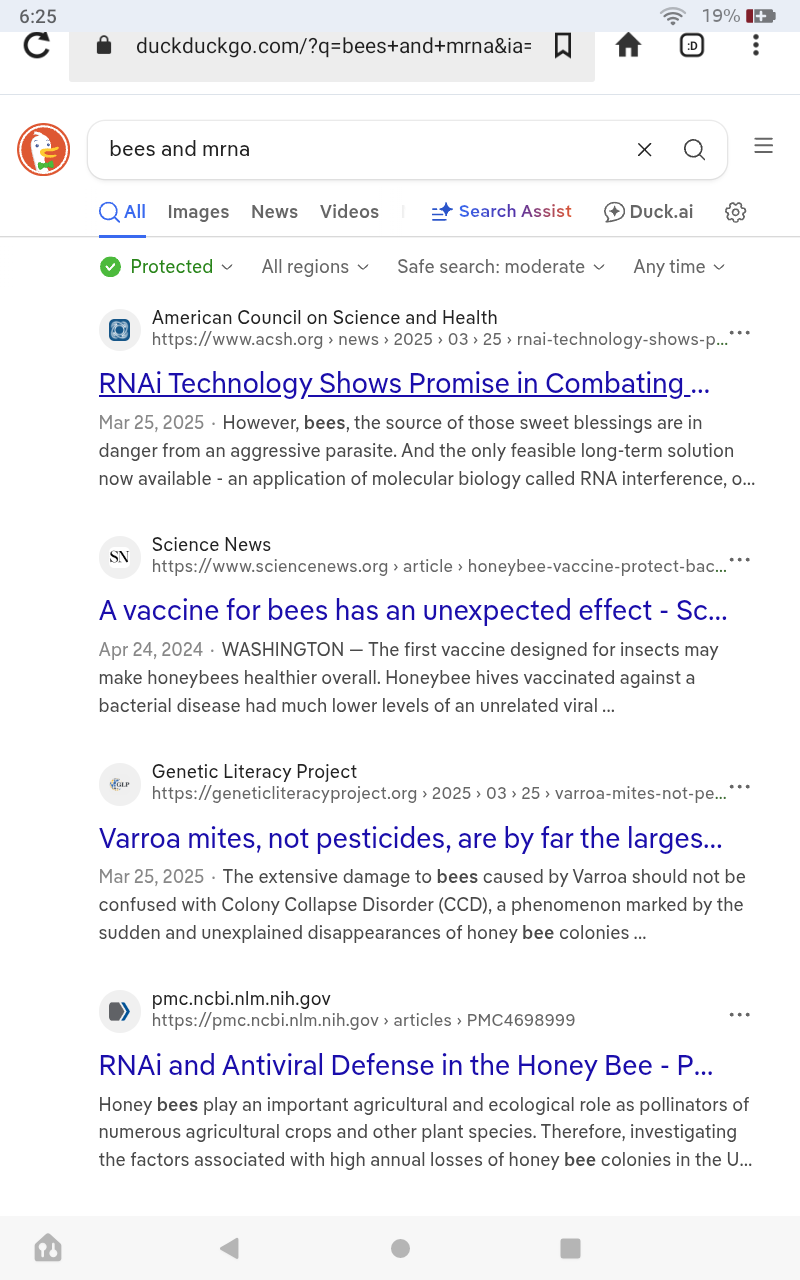
Task: Open the vaccine for bees article
Action: click(x=412, y=611)
